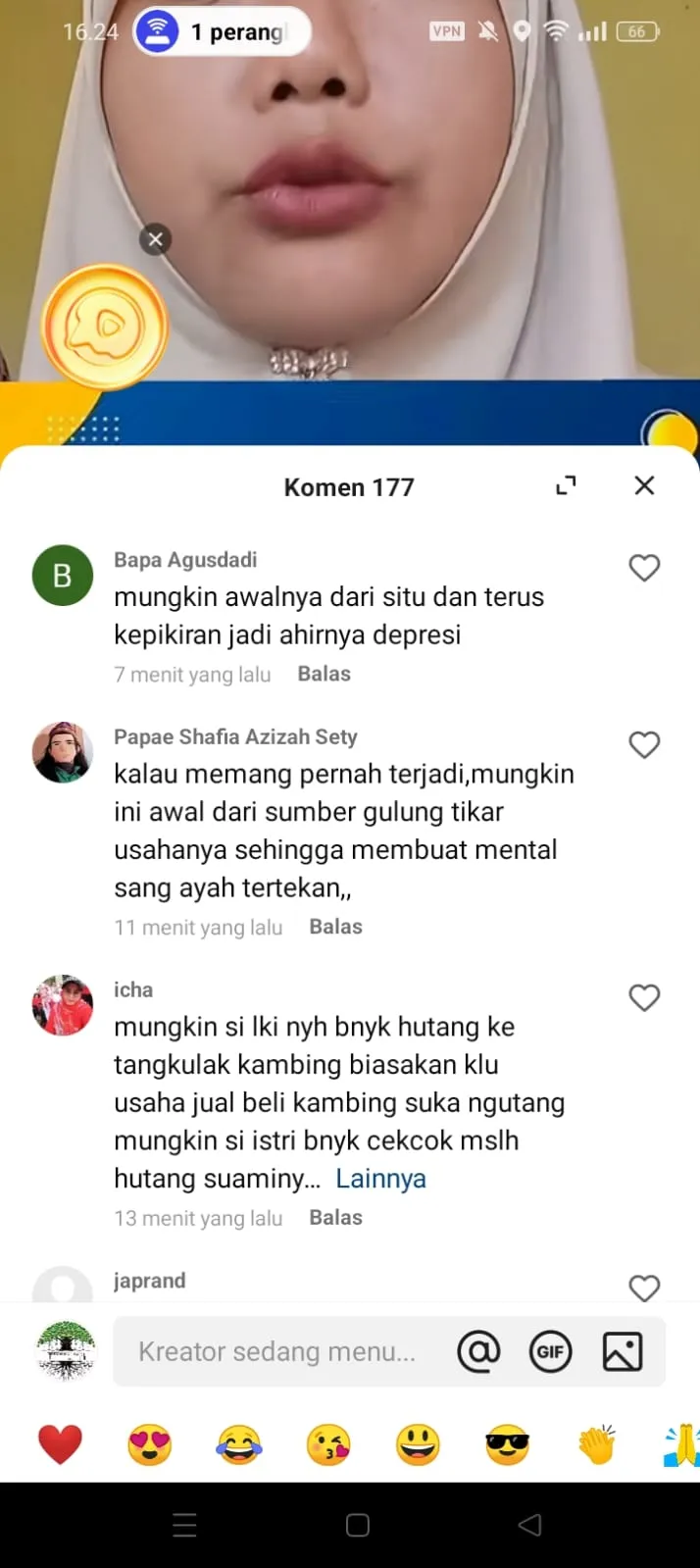The width and height of the screenshot is (700, 1568).
Task: Open the gold coin reward widget
Action: click(x=104, y=326)
